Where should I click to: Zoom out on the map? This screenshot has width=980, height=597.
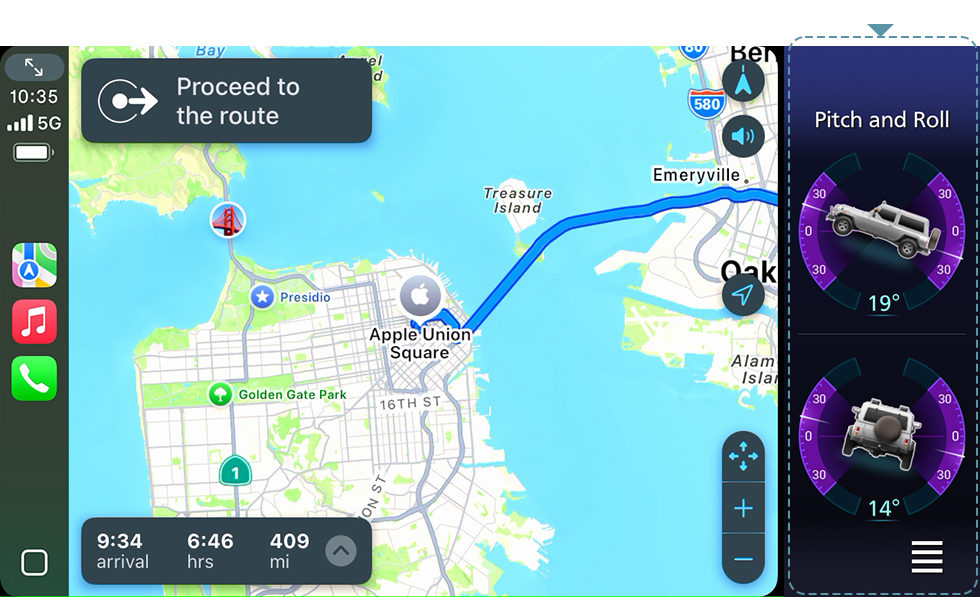743,559
